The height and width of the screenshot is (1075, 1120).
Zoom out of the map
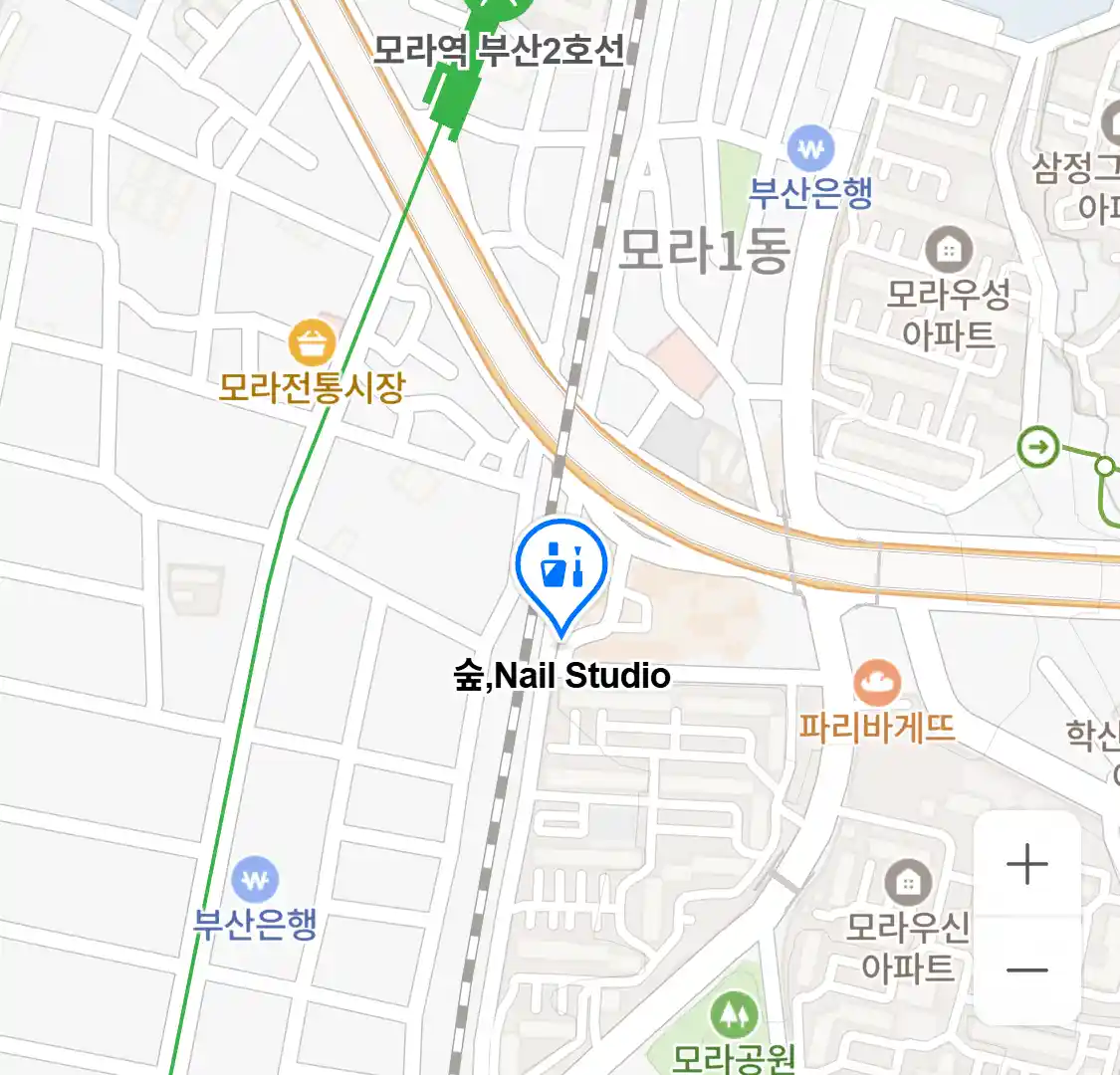(1026, 970)
